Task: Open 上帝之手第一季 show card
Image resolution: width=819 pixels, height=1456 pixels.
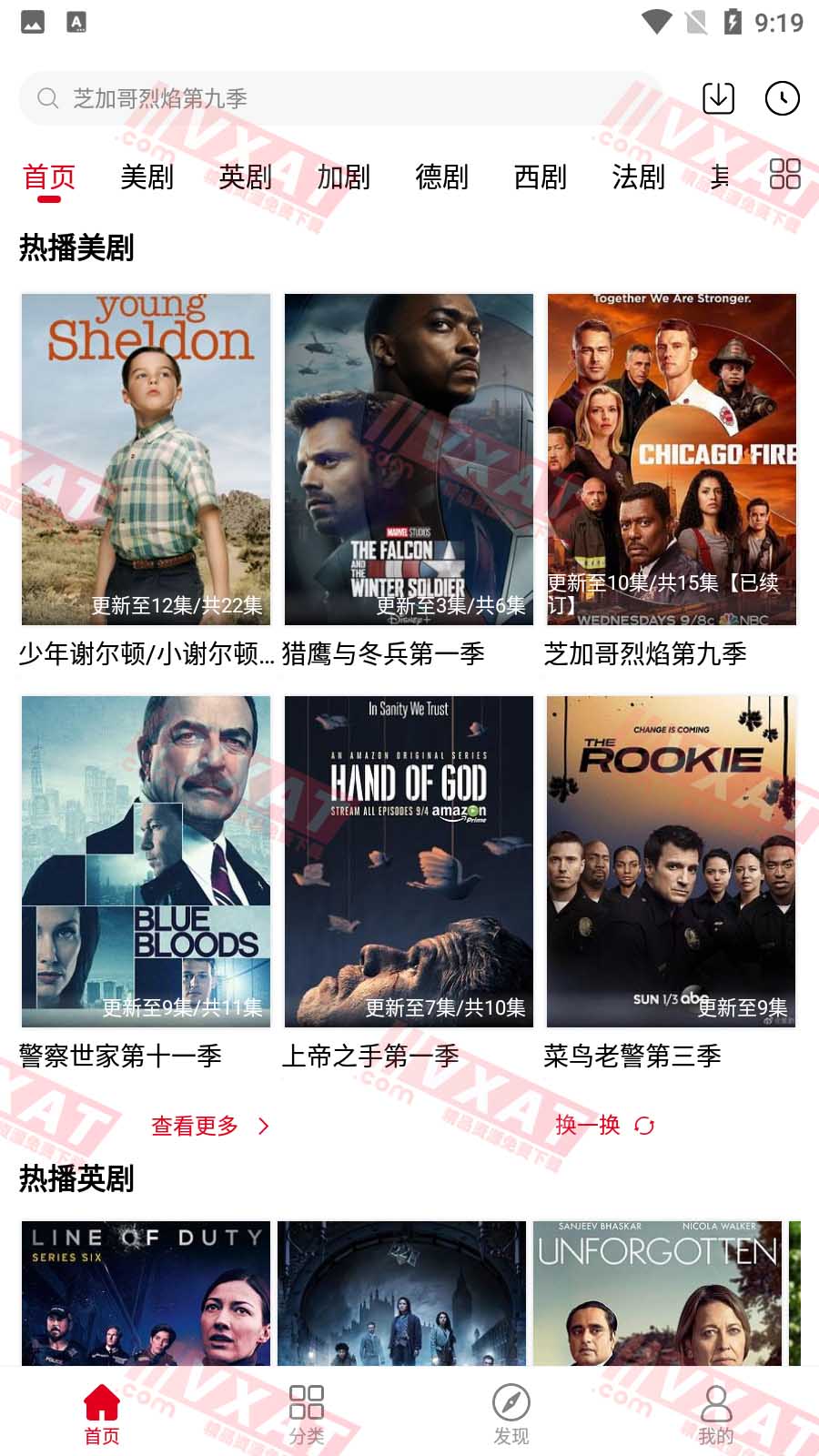Action: [x=409, y=862]
